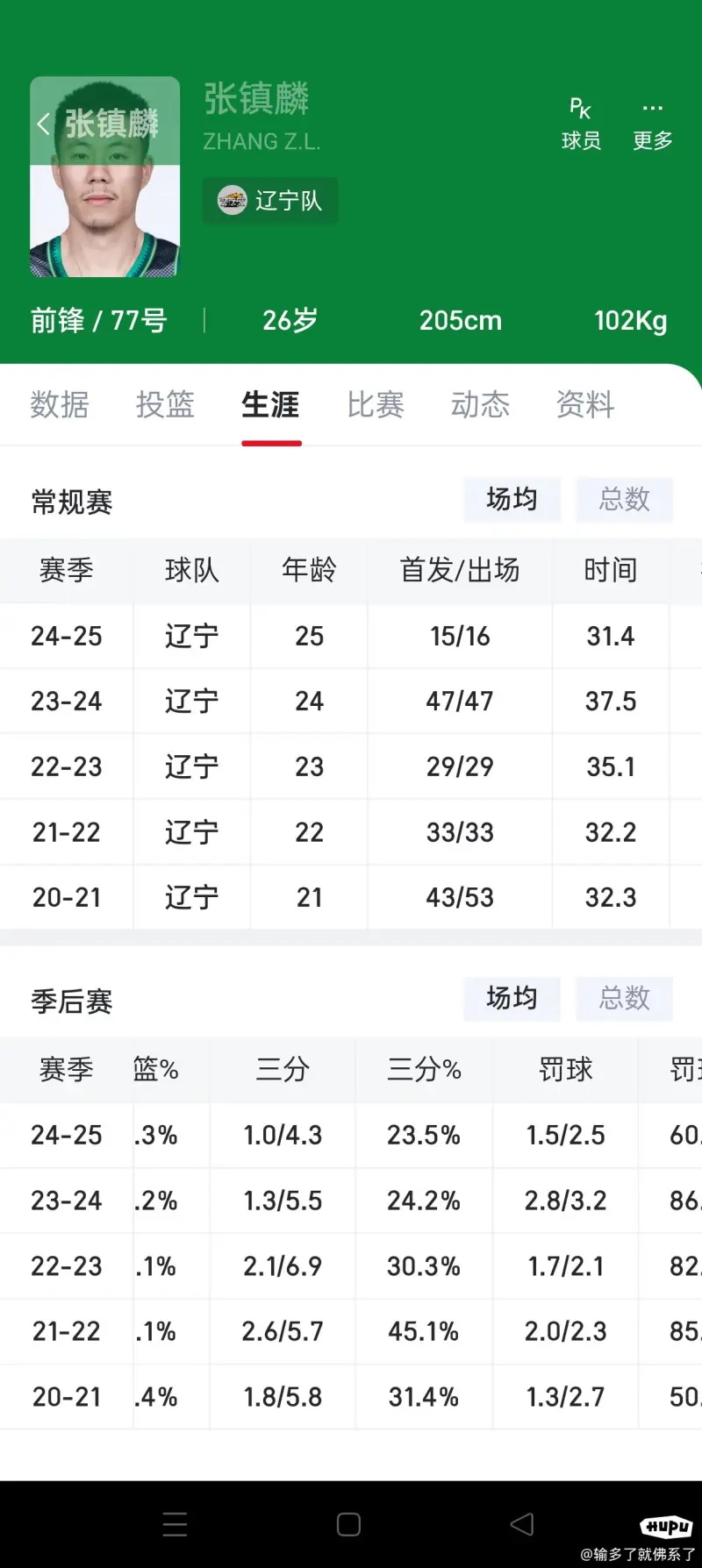This screenshot has height=1568, width=702.
Task: Tap the system back button
Action: click(x=522, y=1524)
